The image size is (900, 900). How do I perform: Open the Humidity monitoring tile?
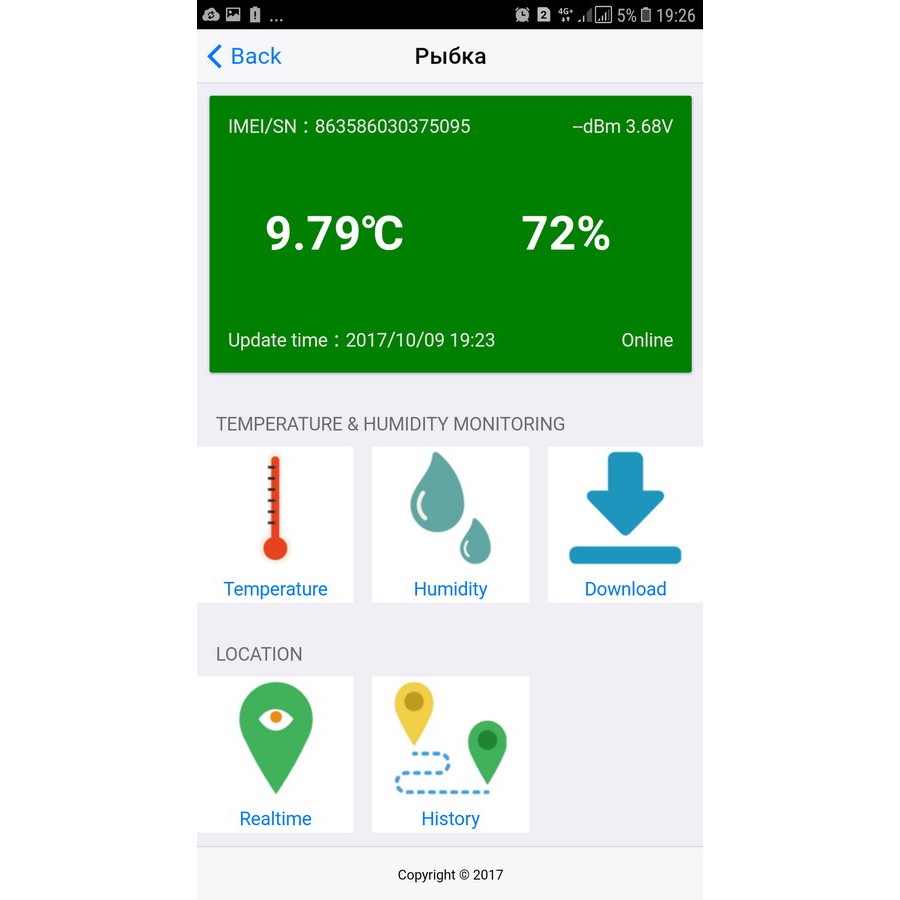[x=450, y=525]
